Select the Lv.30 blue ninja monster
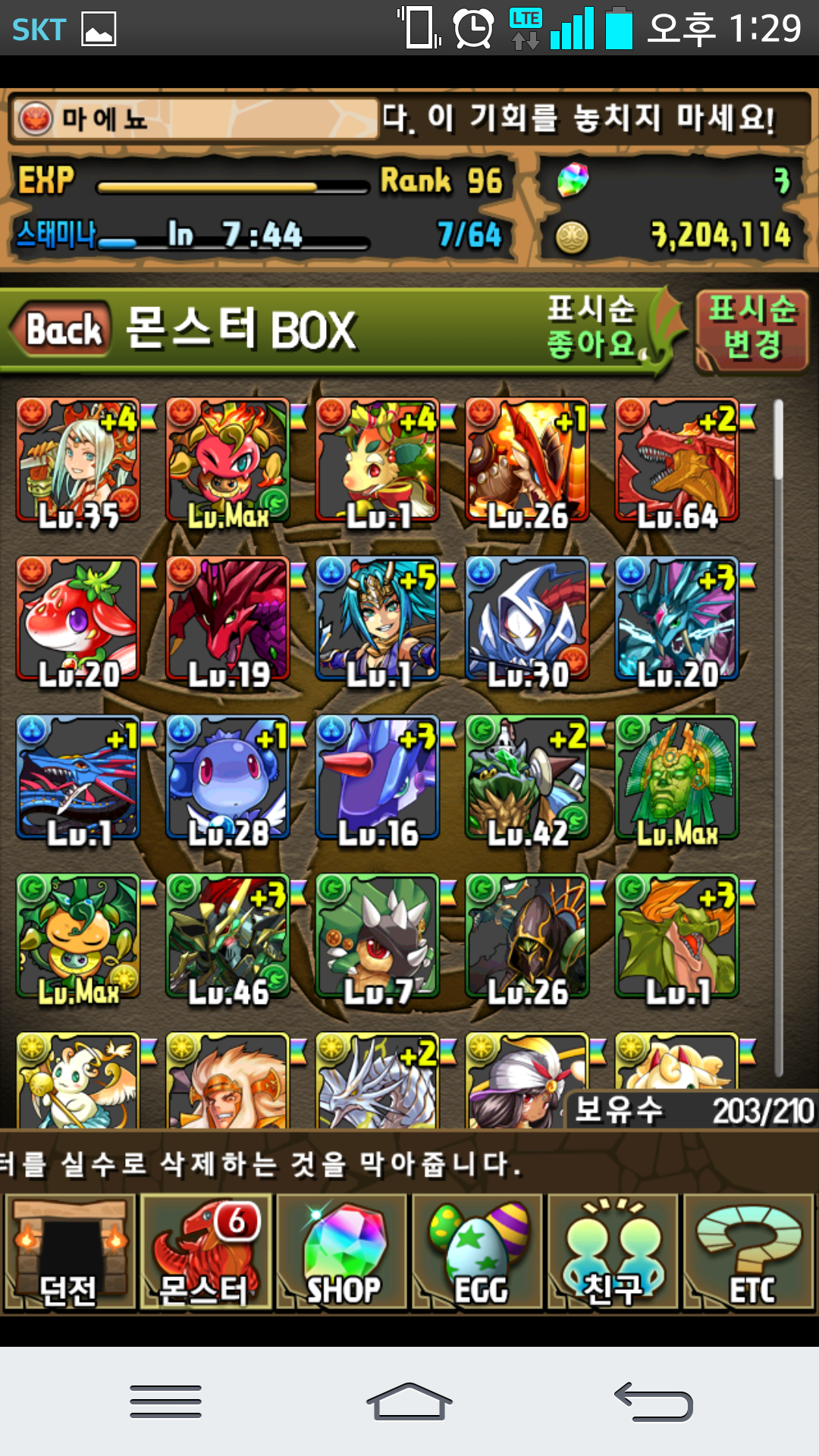819x1456 pixels. 528,620
